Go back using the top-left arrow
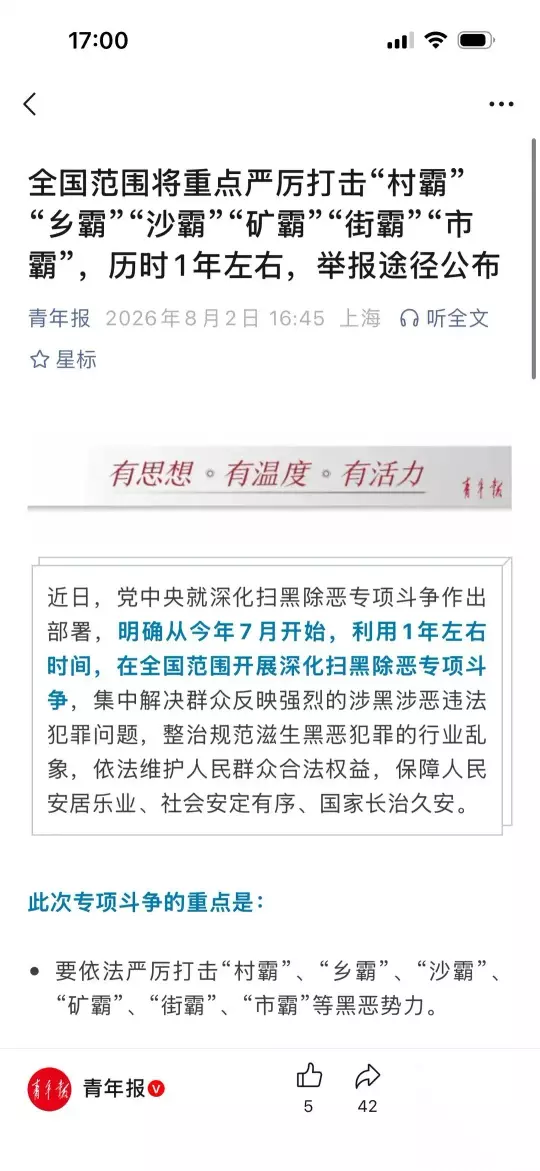 [x=30, y=104]
